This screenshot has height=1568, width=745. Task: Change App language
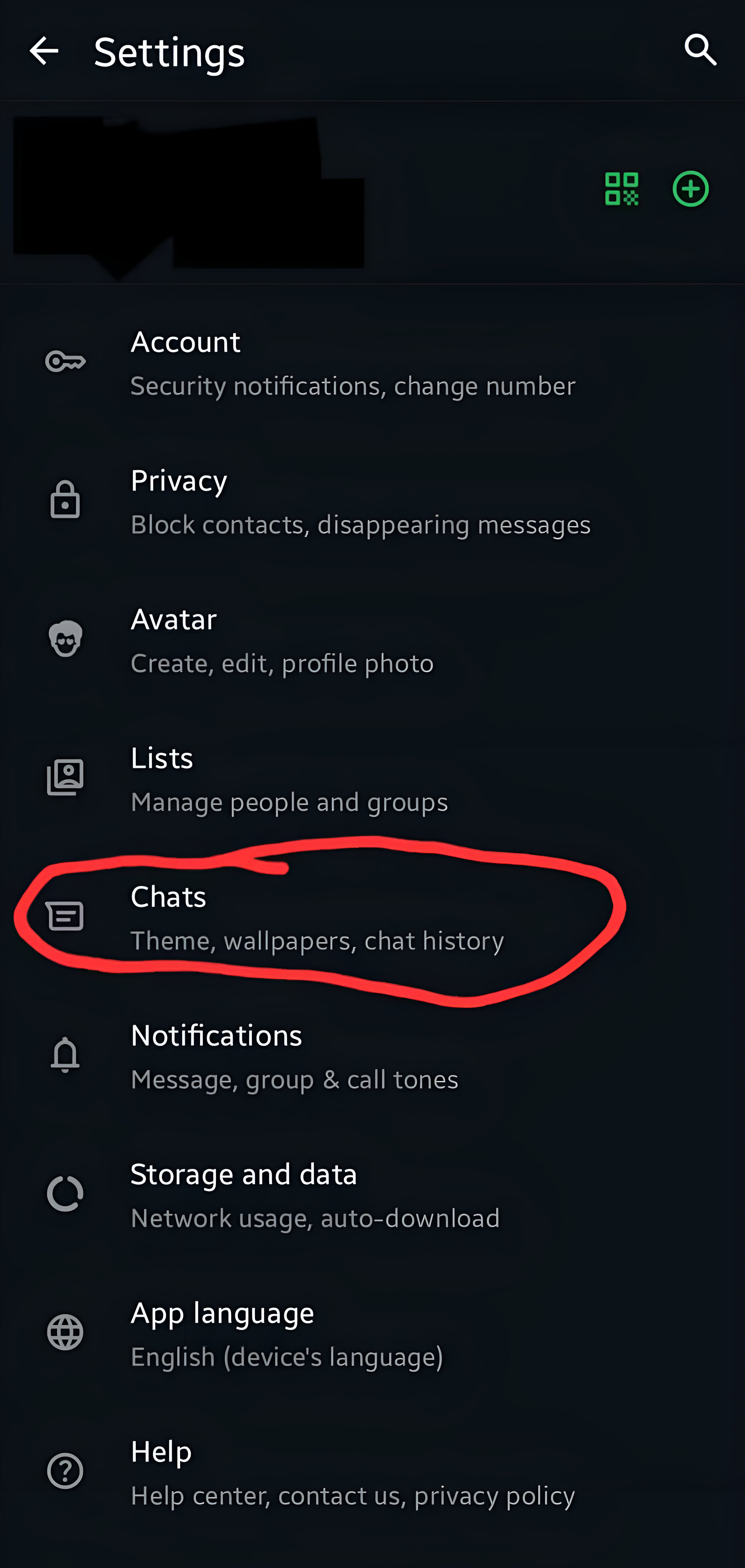[287, 1334]
